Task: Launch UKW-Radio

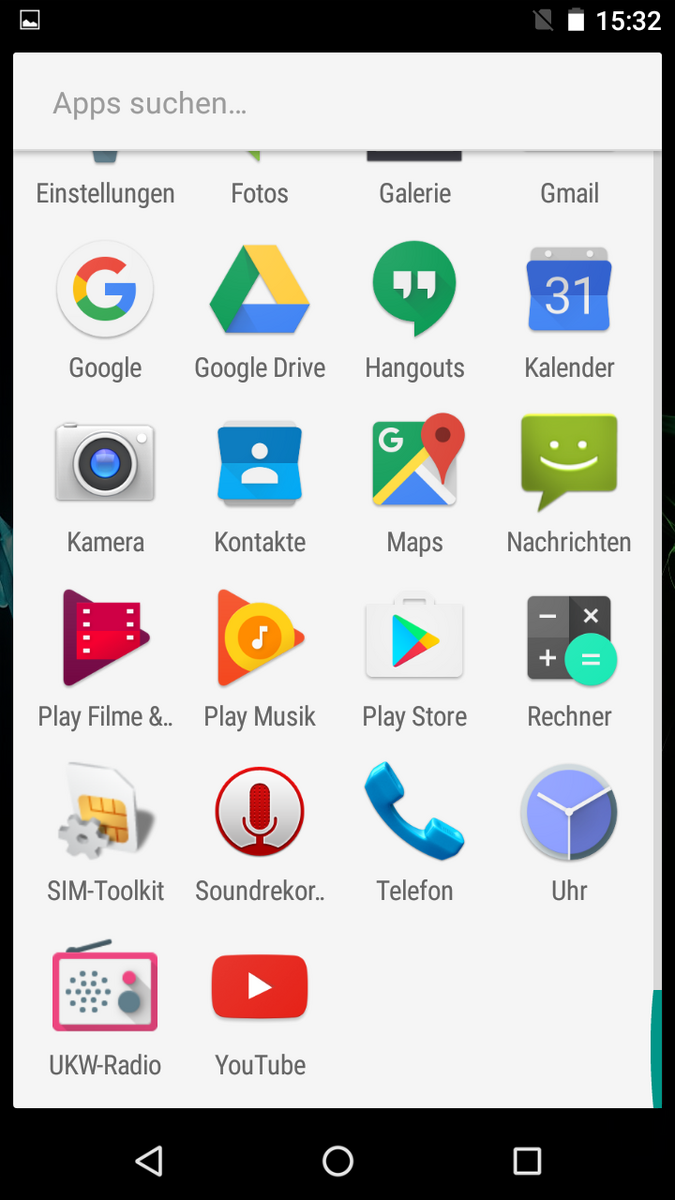Action: [105, 987]
